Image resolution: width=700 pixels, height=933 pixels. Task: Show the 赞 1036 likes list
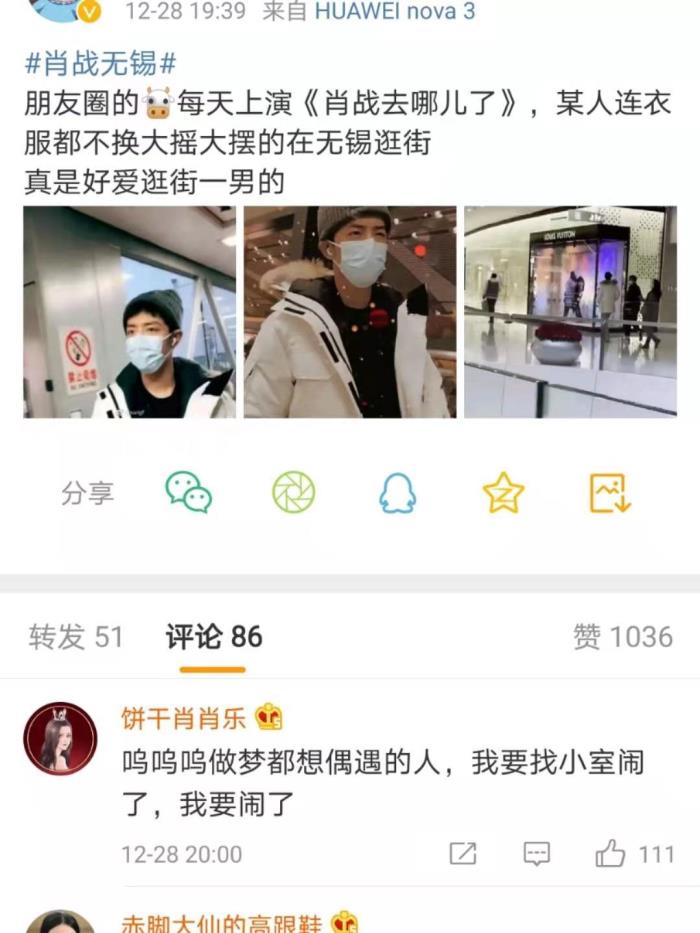(622, 637)
